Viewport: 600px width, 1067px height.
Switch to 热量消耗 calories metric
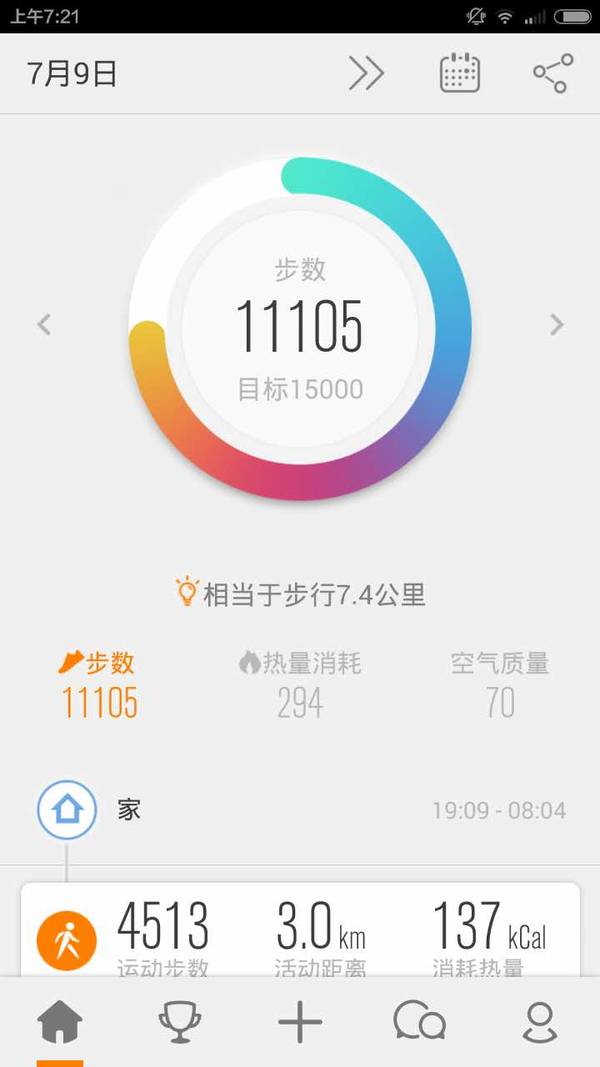300,685
